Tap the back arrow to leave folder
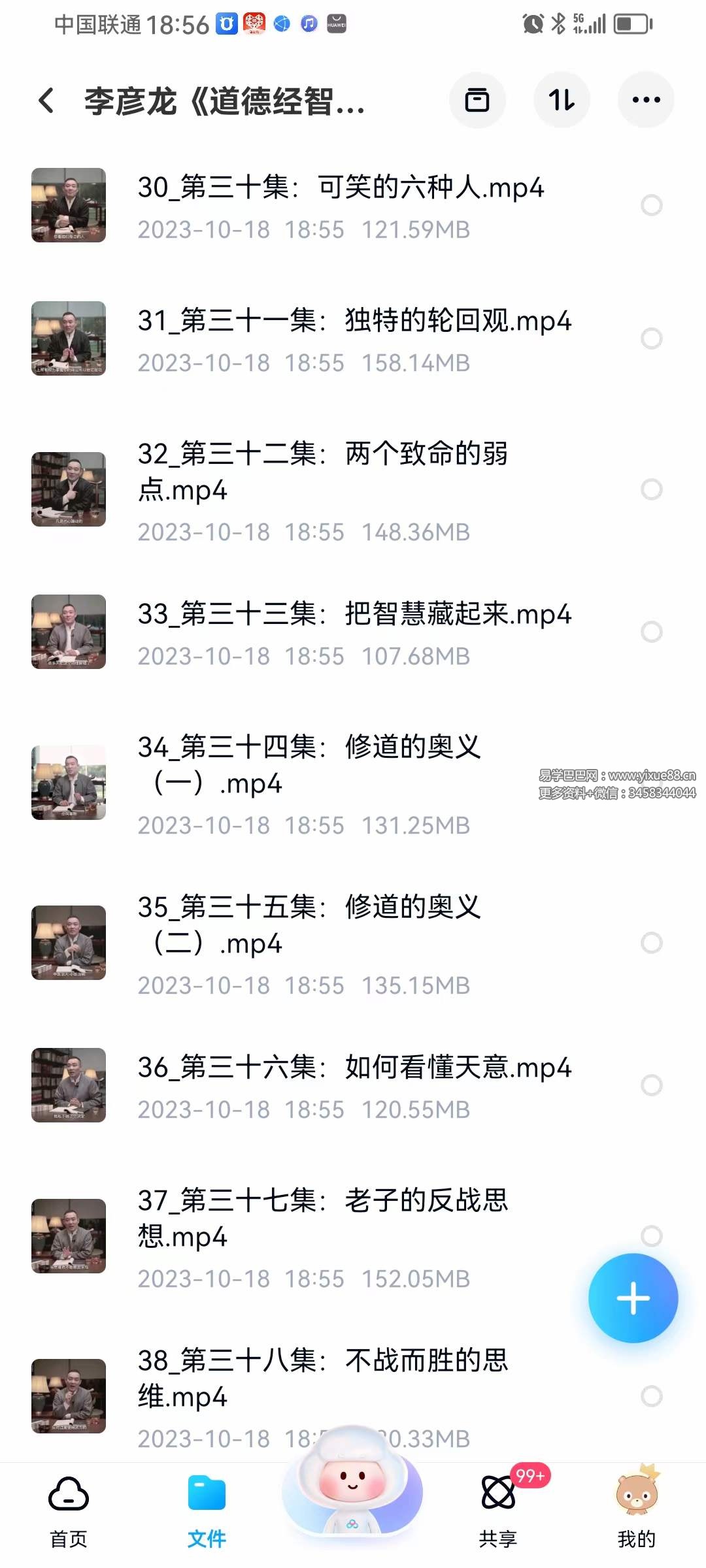 coord(44,99)
